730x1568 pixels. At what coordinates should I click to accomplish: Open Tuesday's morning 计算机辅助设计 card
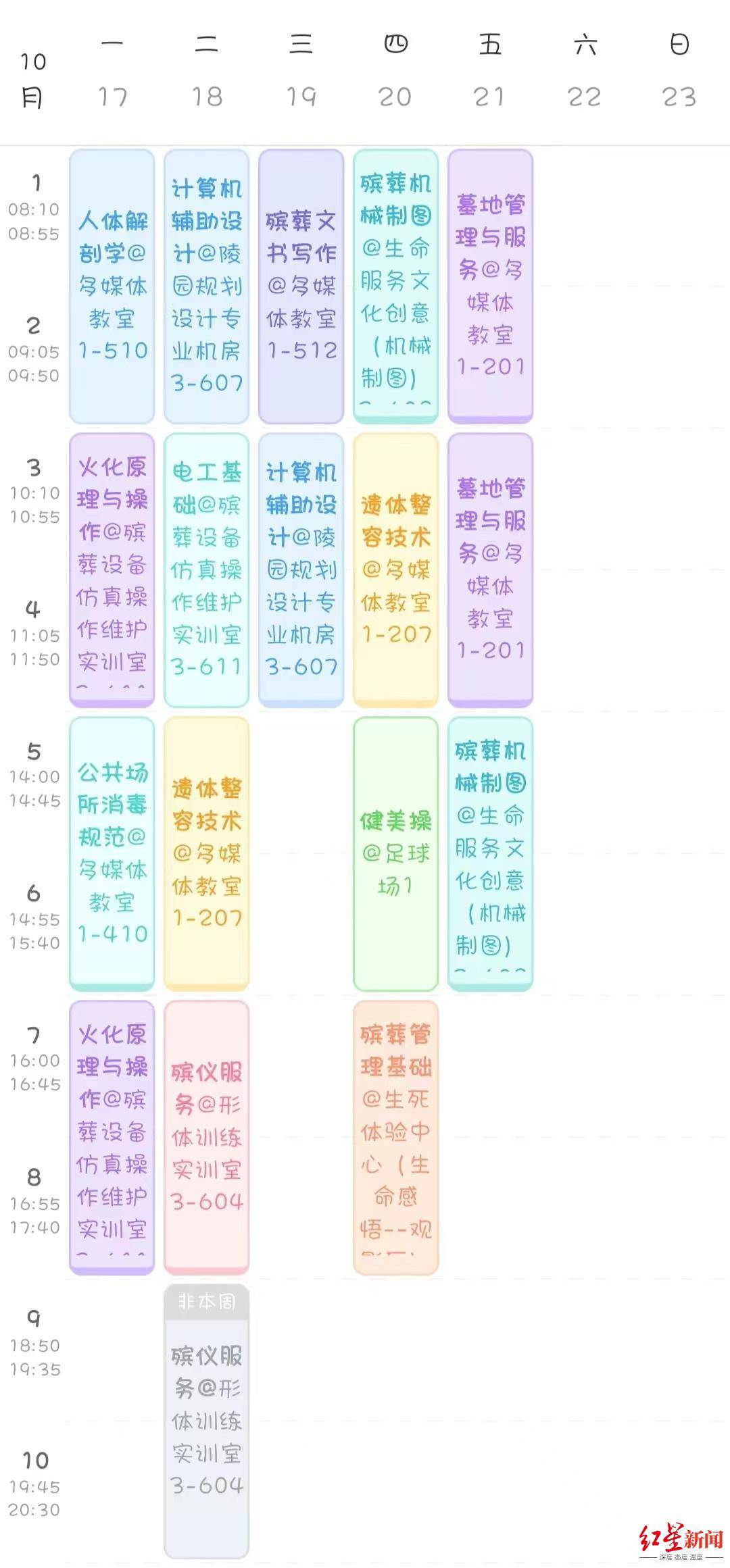[206, 286]
